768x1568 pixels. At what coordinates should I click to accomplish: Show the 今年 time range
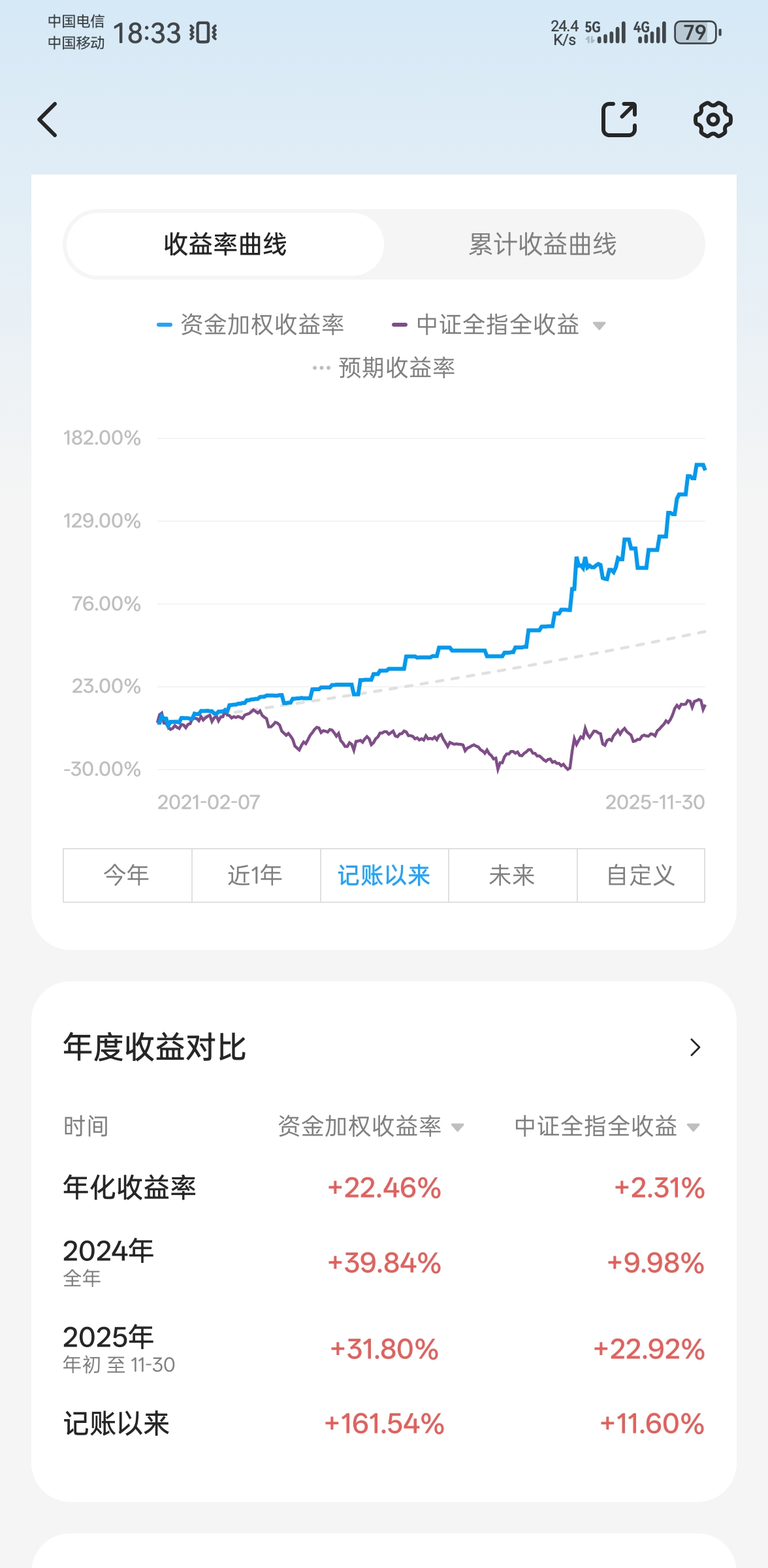tap(127, 875)
